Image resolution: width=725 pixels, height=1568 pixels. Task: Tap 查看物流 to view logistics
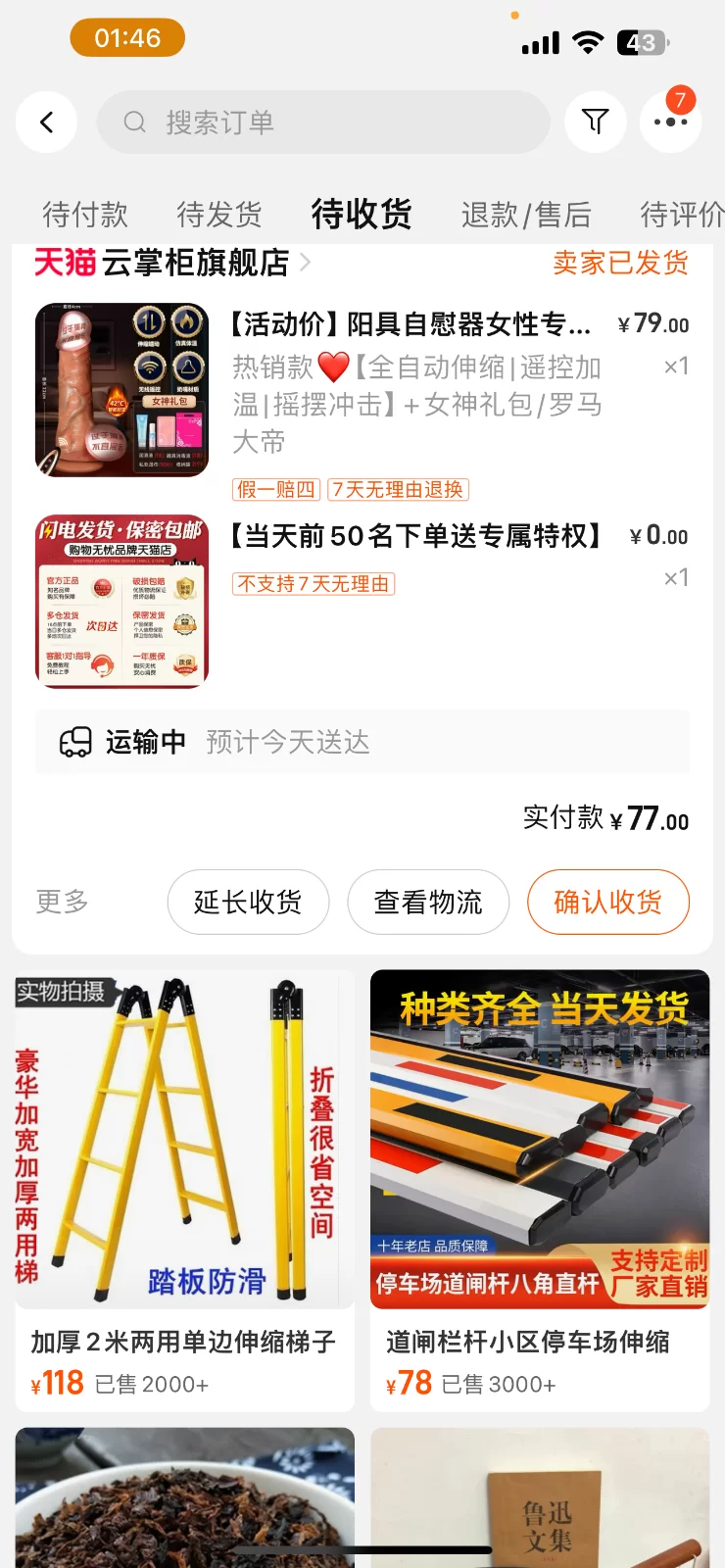click(x=428, y=902)
